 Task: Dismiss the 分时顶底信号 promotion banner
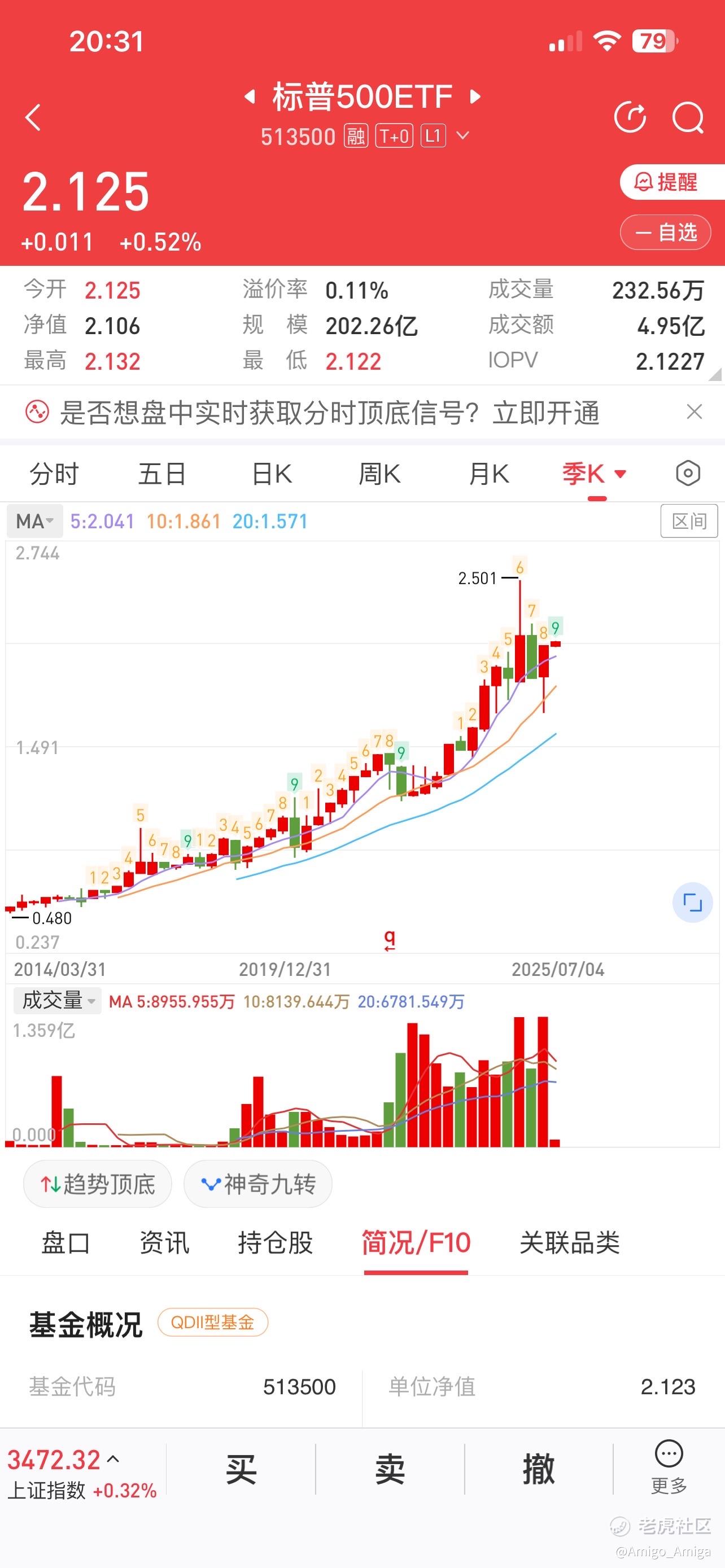tap(694, 412)
